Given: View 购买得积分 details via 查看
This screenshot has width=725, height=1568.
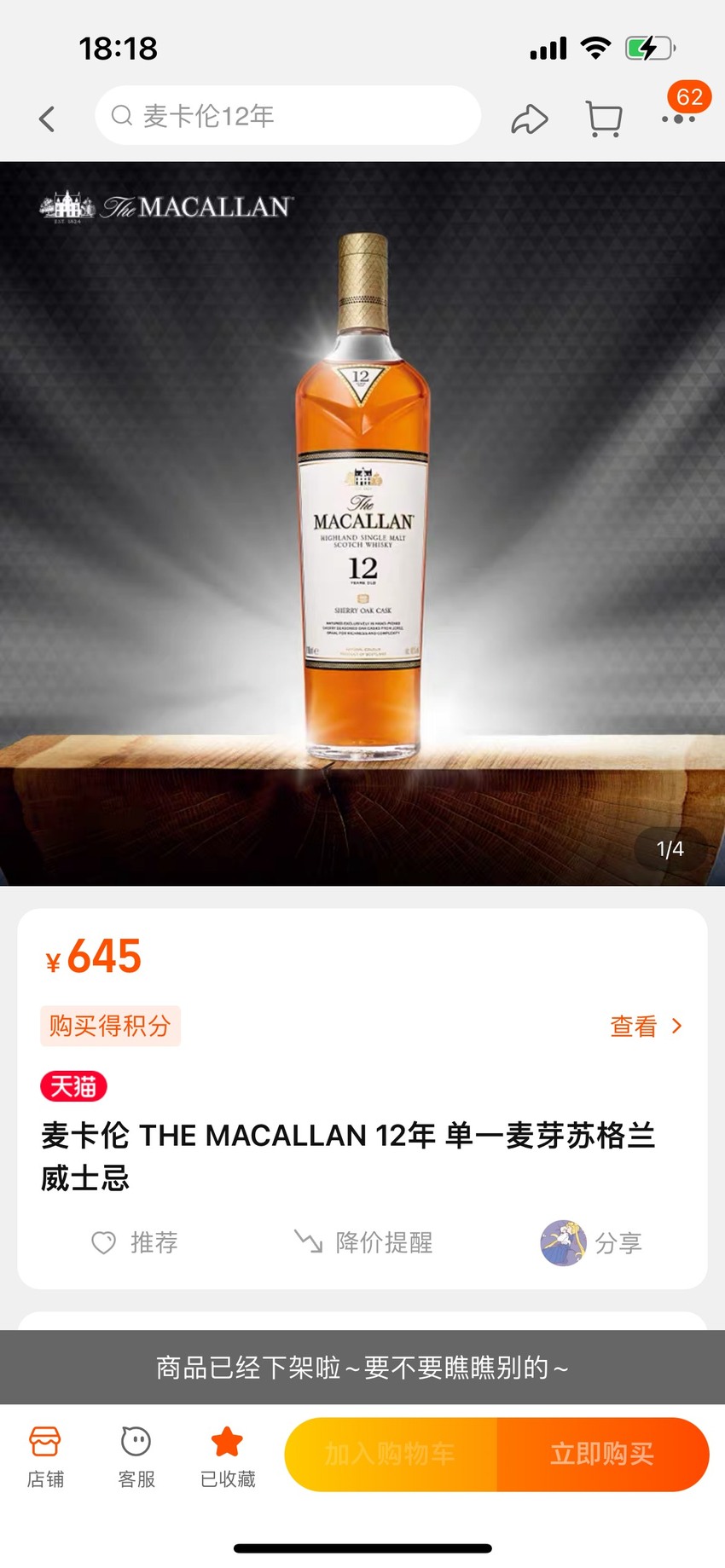Looking at the screenshot, I should point(647,1026).
